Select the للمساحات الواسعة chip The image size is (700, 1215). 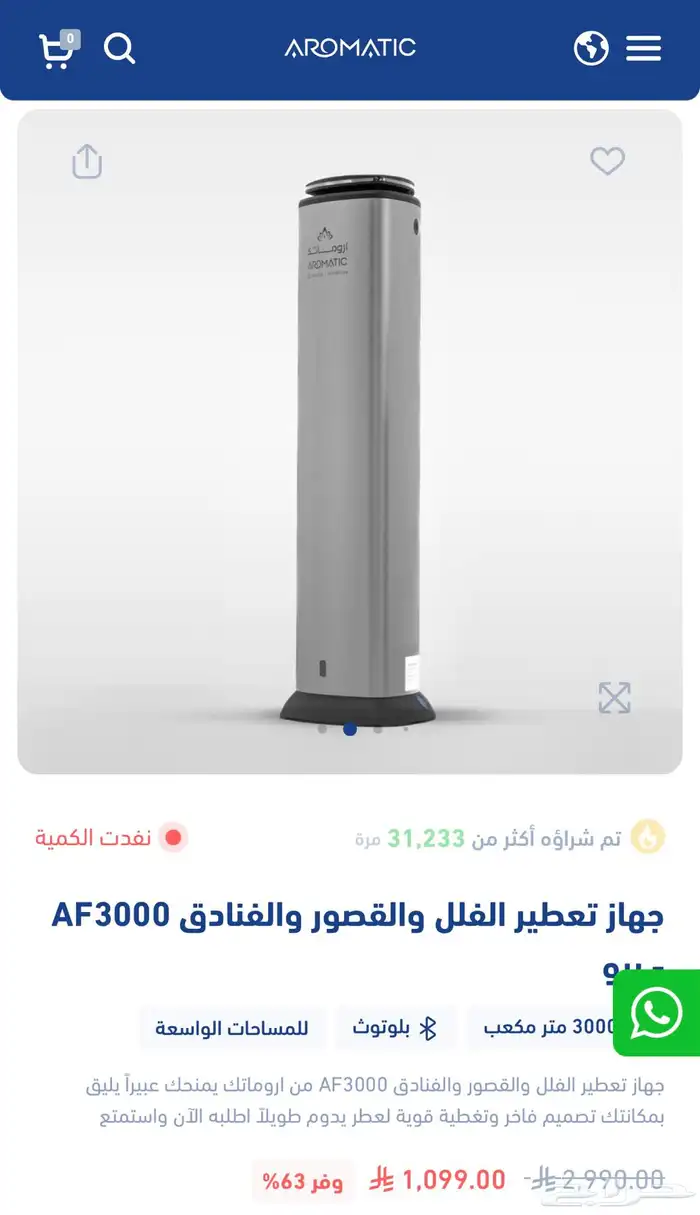(232, 1028)
